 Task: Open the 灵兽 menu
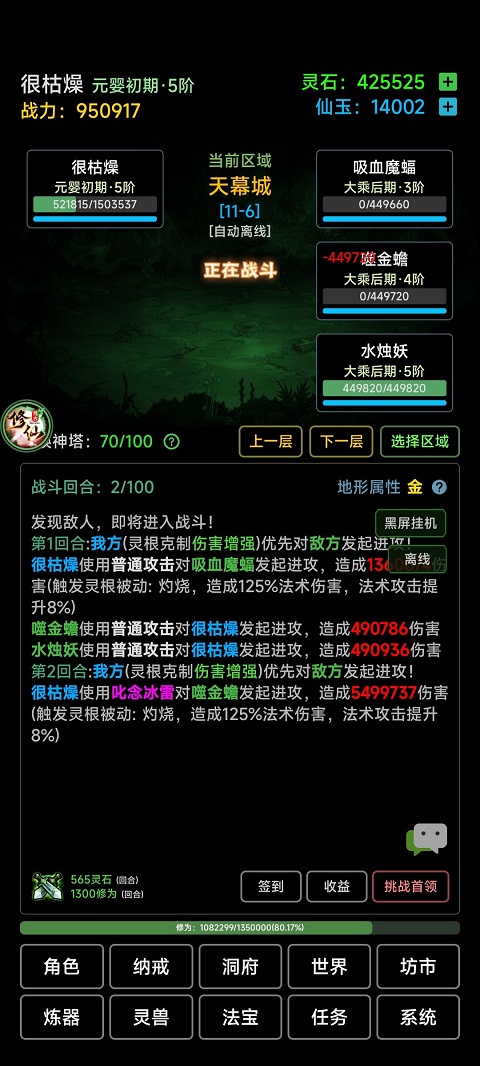click(x=151, y=1017)
